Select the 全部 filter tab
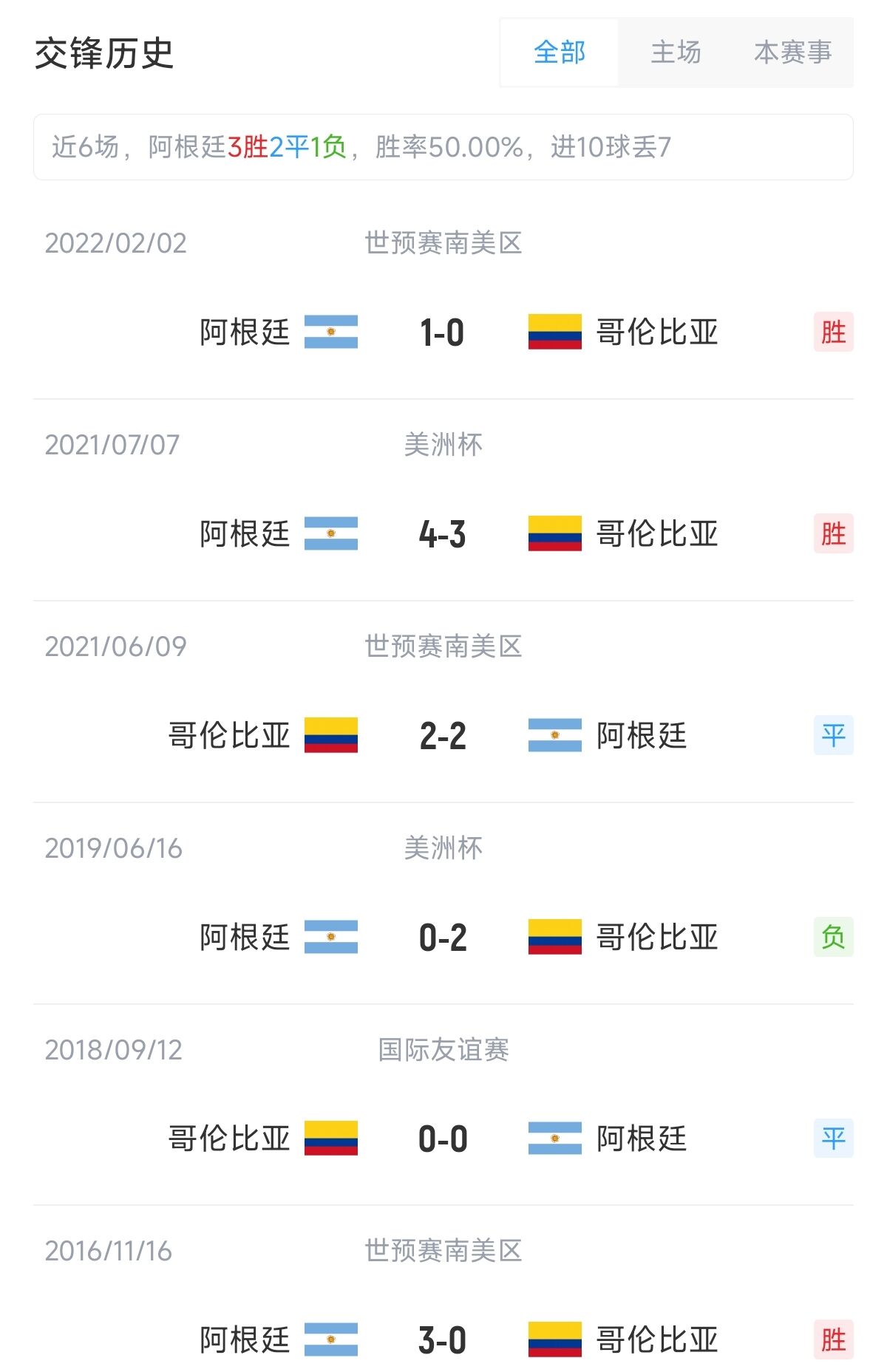The image size is (887, 1372). pyautogui.click(x=560, y=52)
